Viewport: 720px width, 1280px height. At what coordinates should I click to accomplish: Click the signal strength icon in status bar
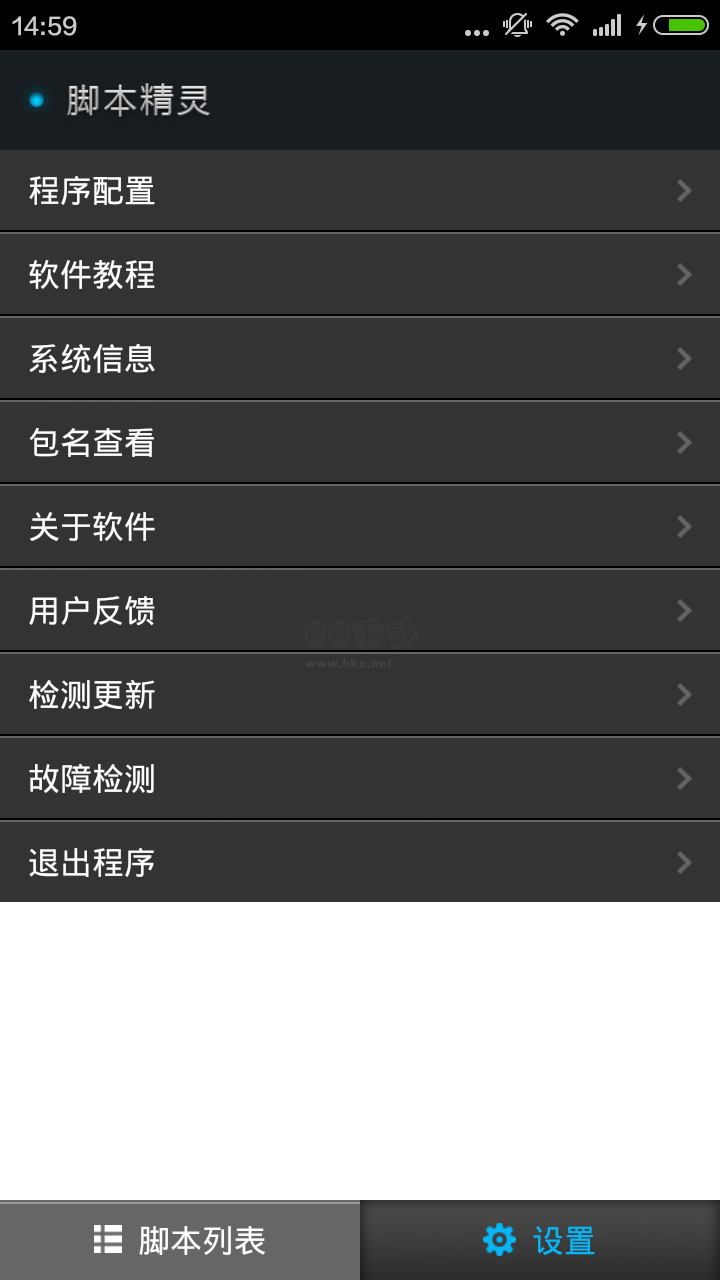[608, 26]
